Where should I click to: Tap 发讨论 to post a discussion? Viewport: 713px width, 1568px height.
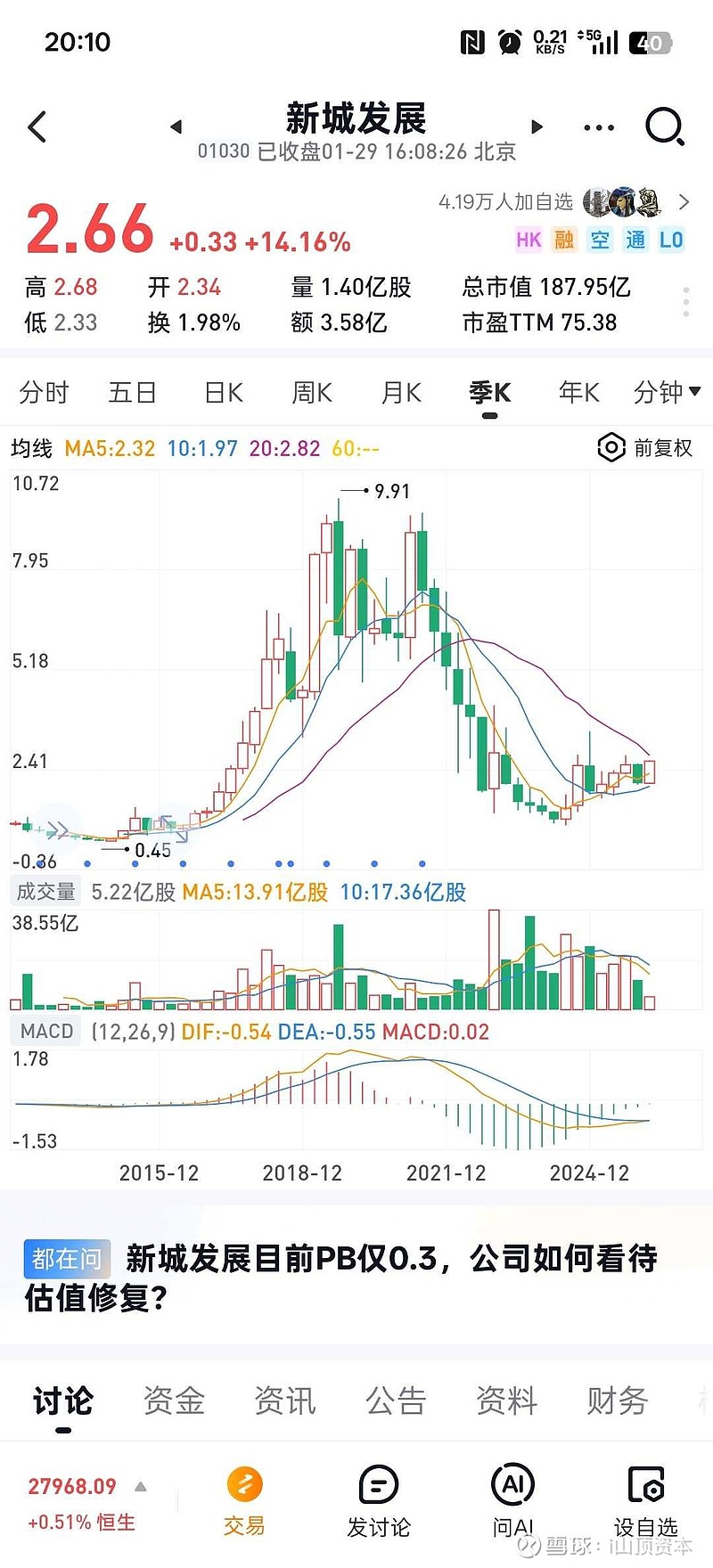point(379,1501)
